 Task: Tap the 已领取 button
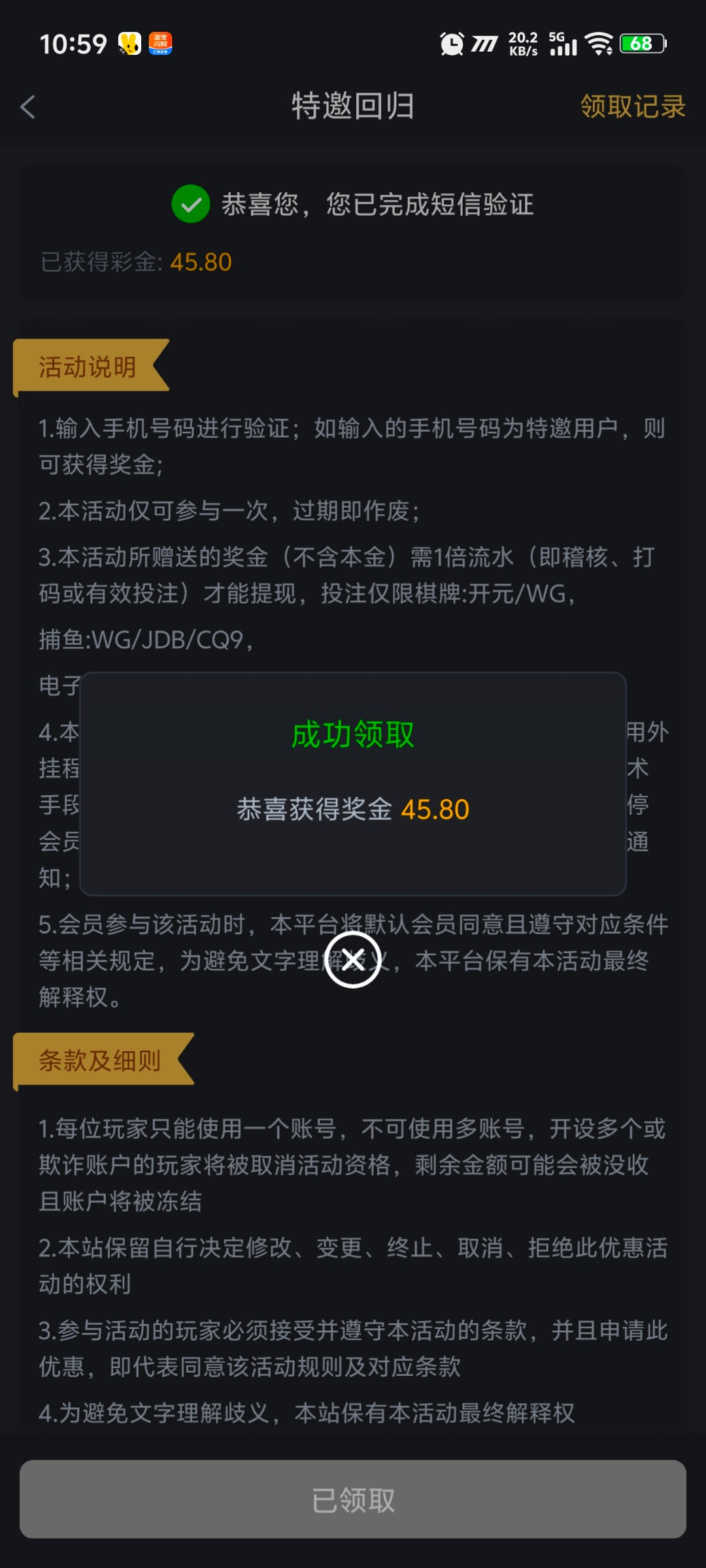click(353, 1499)
